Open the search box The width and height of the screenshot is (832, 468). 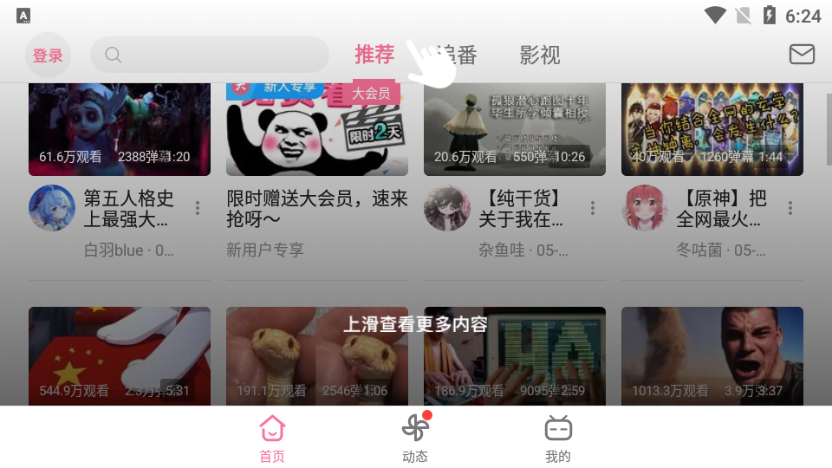click(209, 55)
